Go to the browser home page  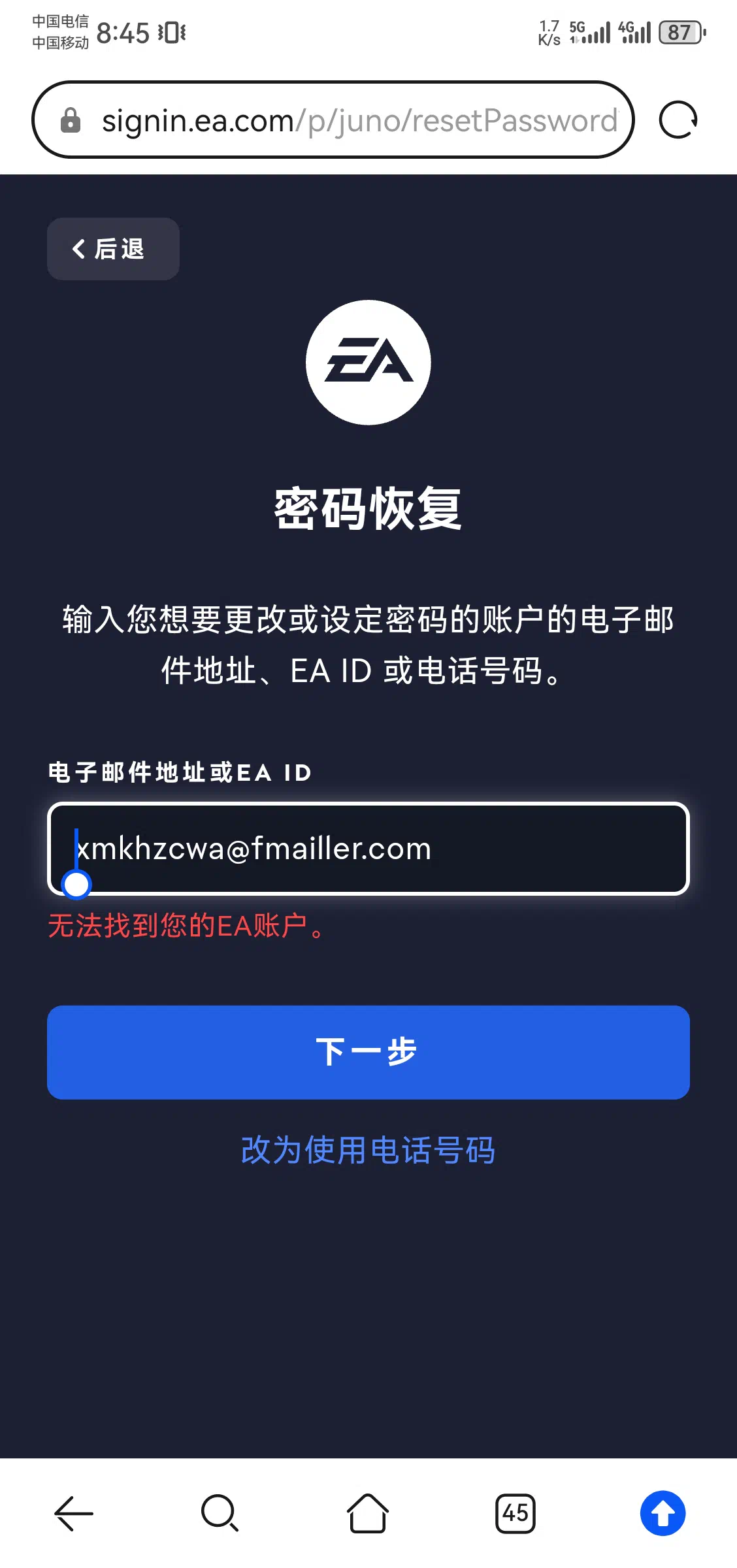pos(368,1513)
